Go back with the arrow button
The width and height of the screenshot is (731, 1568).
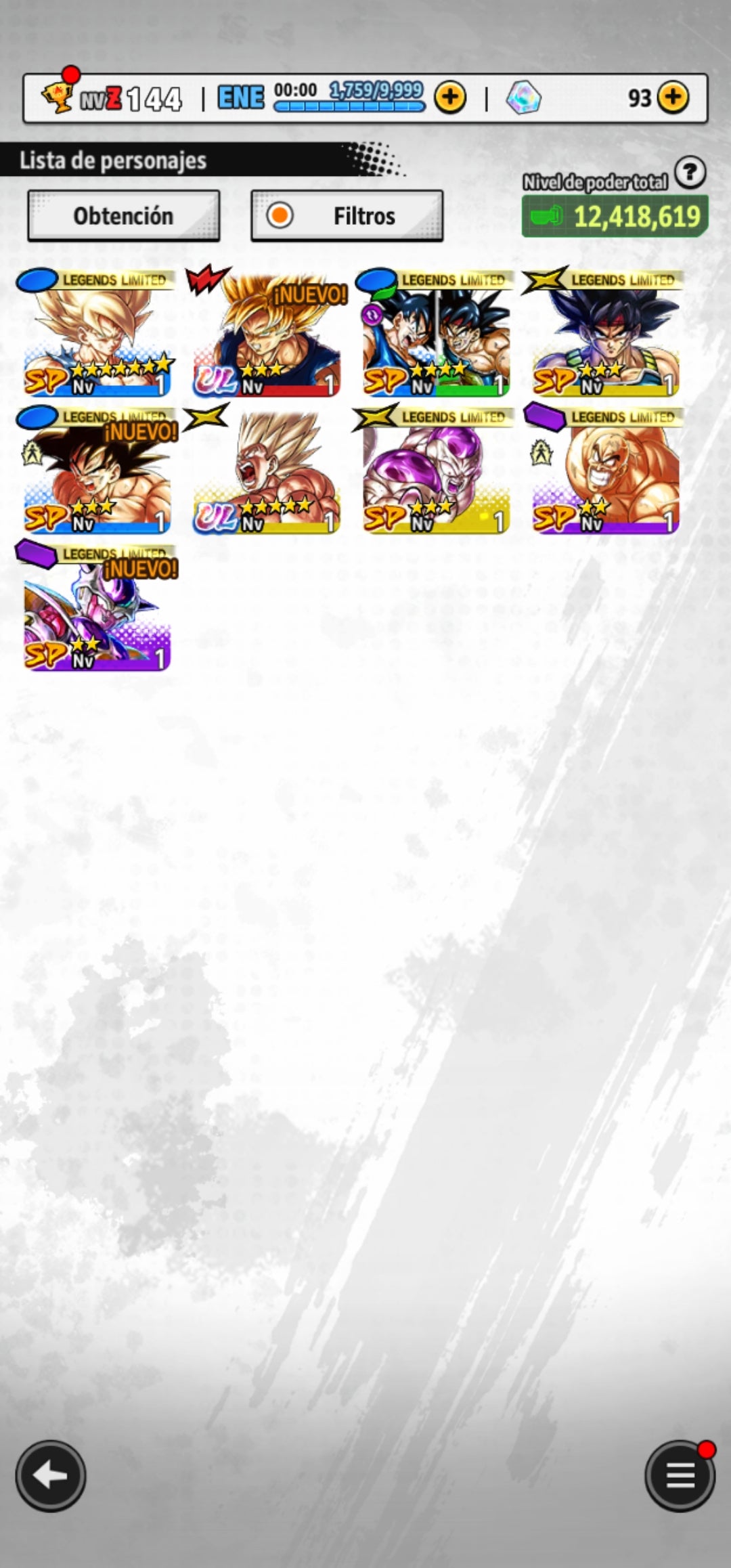pyautogui.click(x=51, y=1476)
